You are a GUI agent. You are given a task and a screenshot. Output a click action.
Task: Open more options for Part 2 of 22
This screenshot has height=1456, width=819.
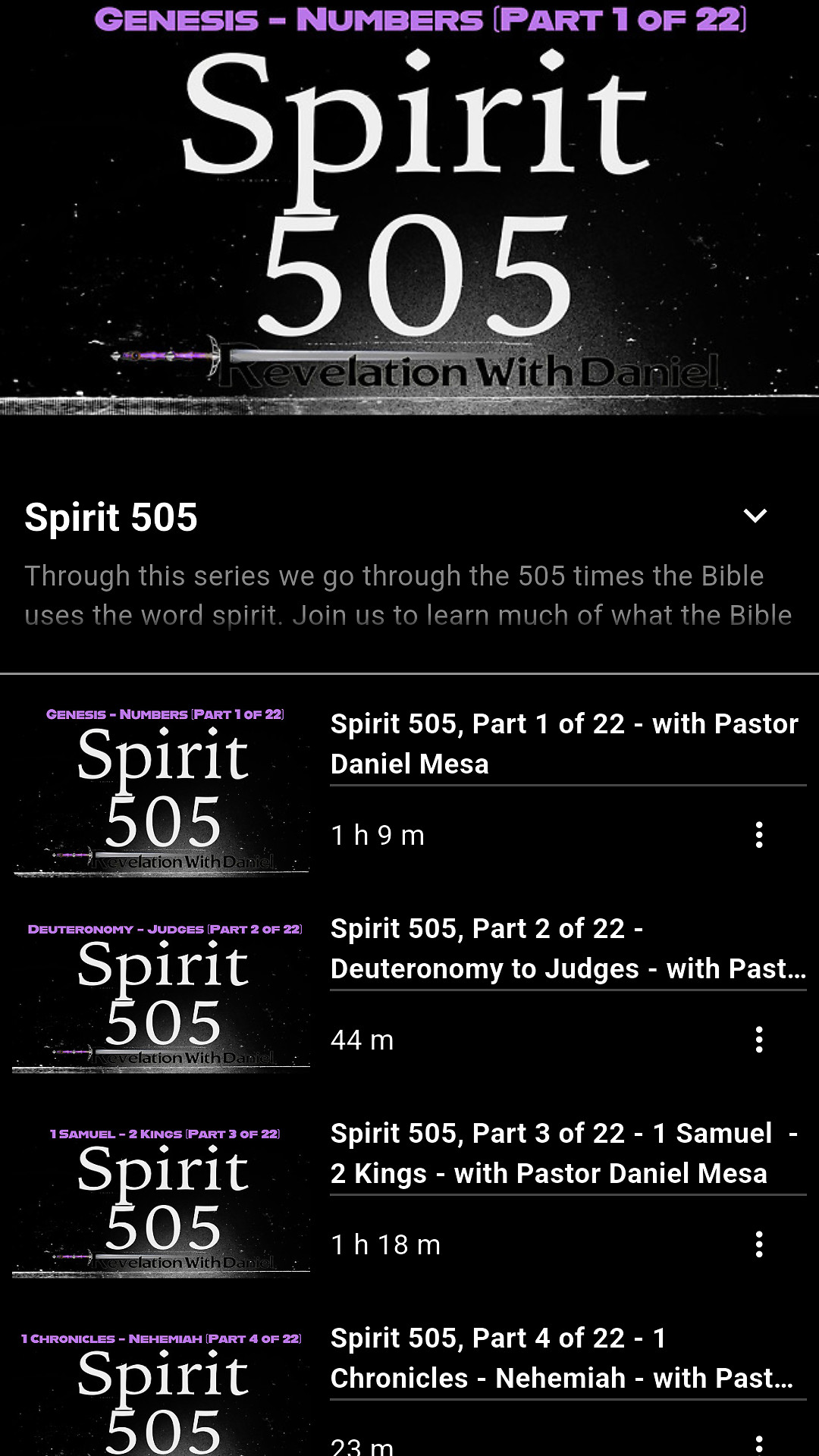click(x=759, y=1040)
